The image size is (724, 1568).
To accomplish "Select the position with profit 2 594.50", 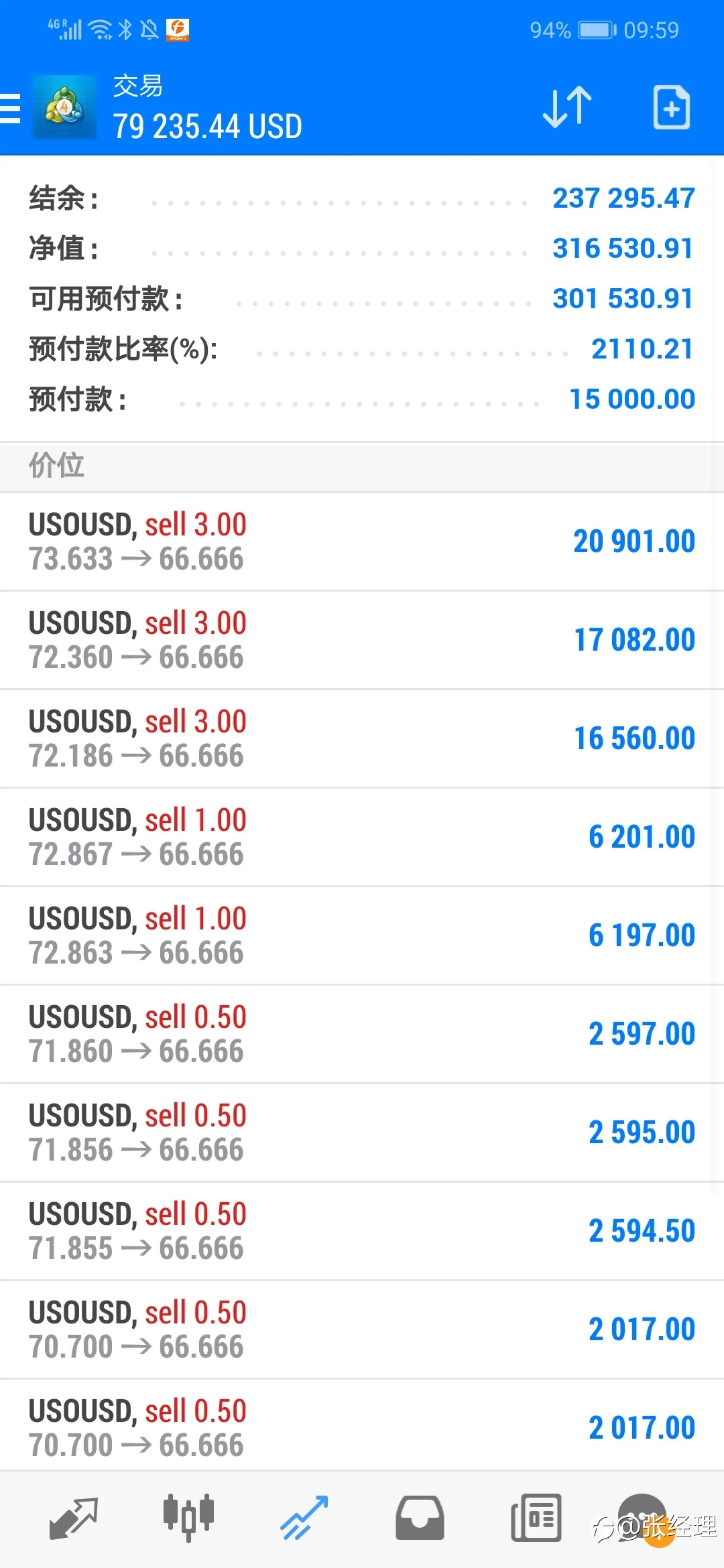I will 362,1231.
